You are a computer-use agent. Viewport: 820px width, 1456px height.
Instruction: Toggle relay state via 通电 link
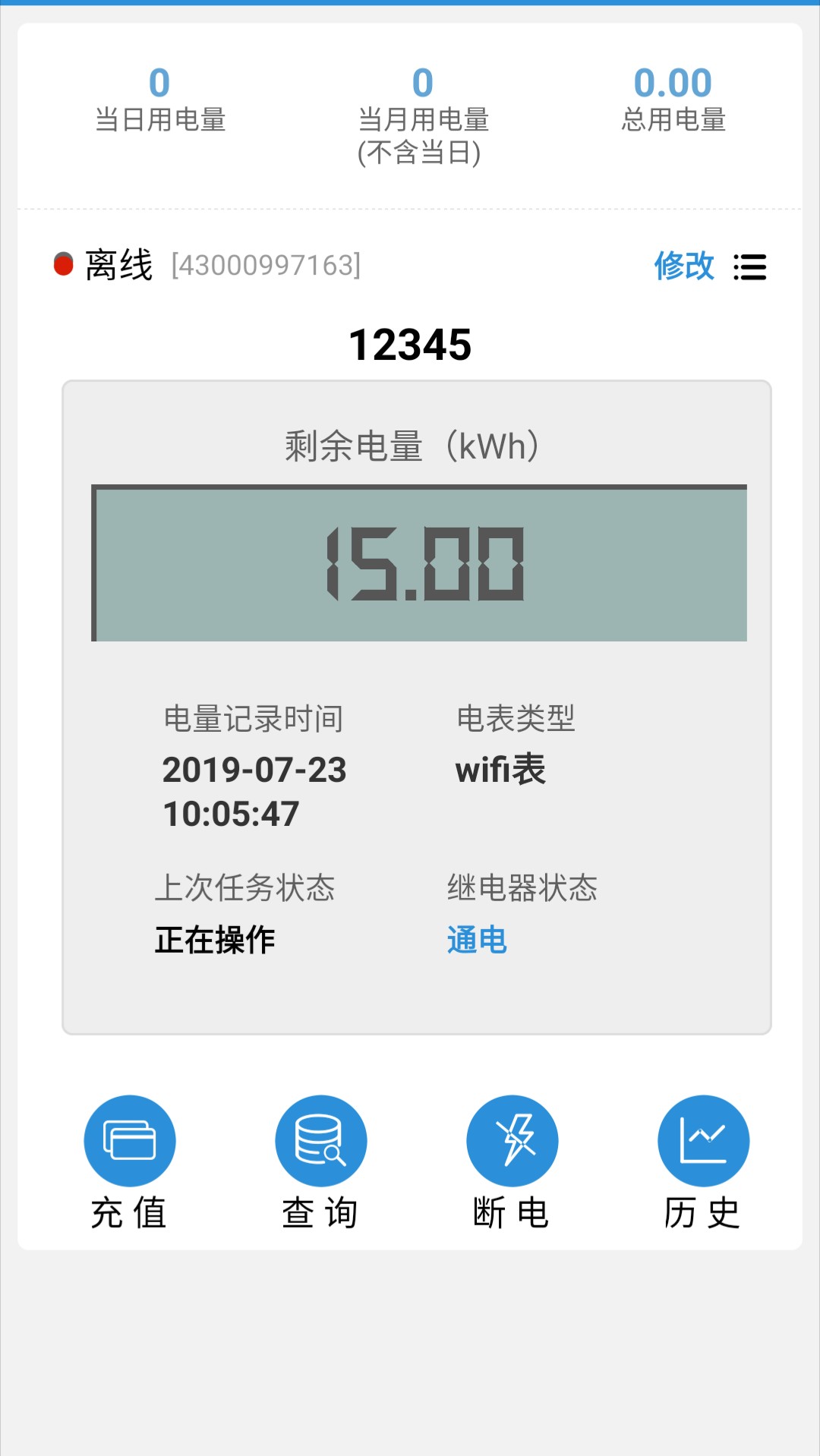(x=477, y=941)
